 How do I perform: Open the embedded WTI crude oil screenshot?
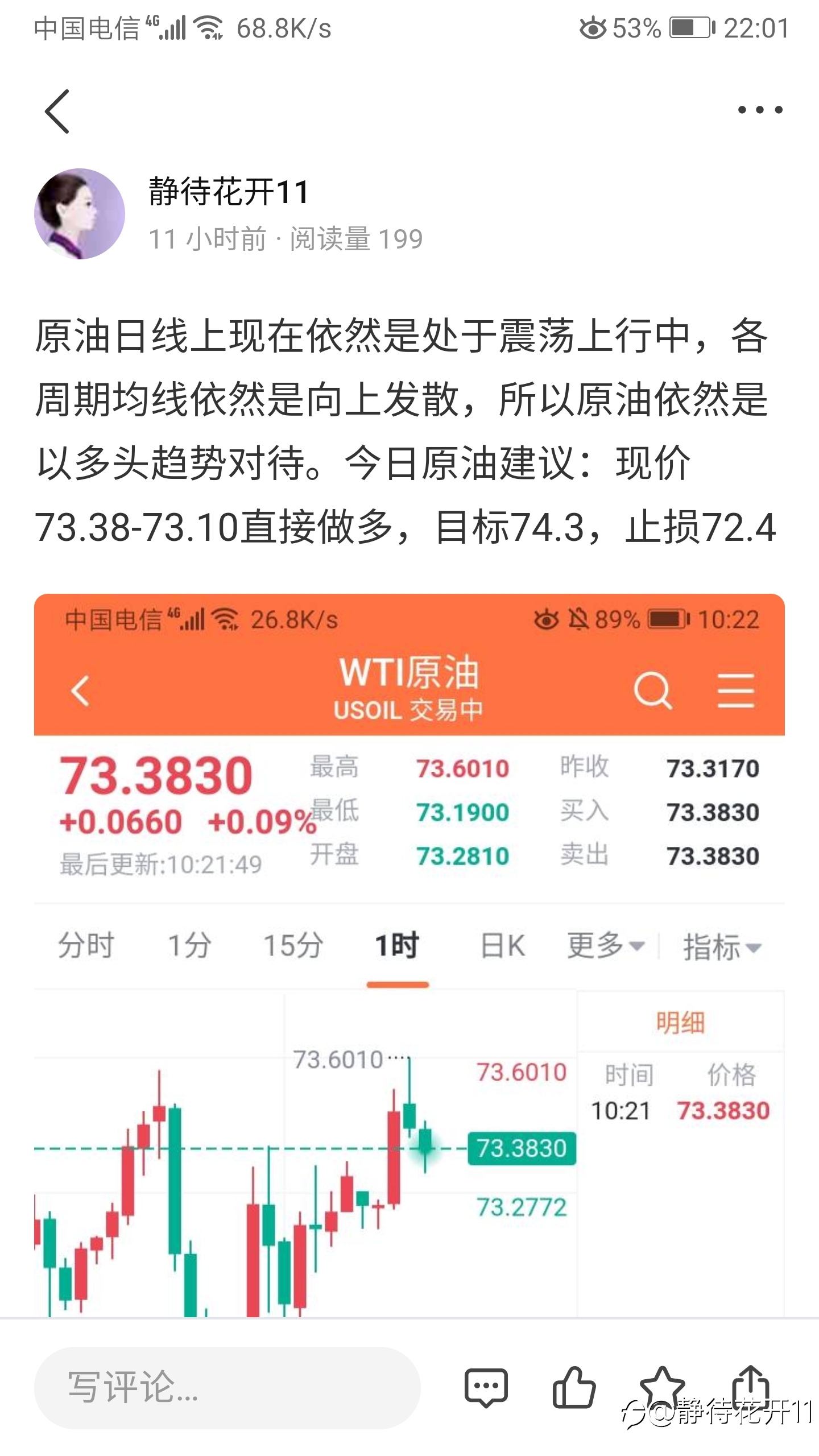click(409, 955)
